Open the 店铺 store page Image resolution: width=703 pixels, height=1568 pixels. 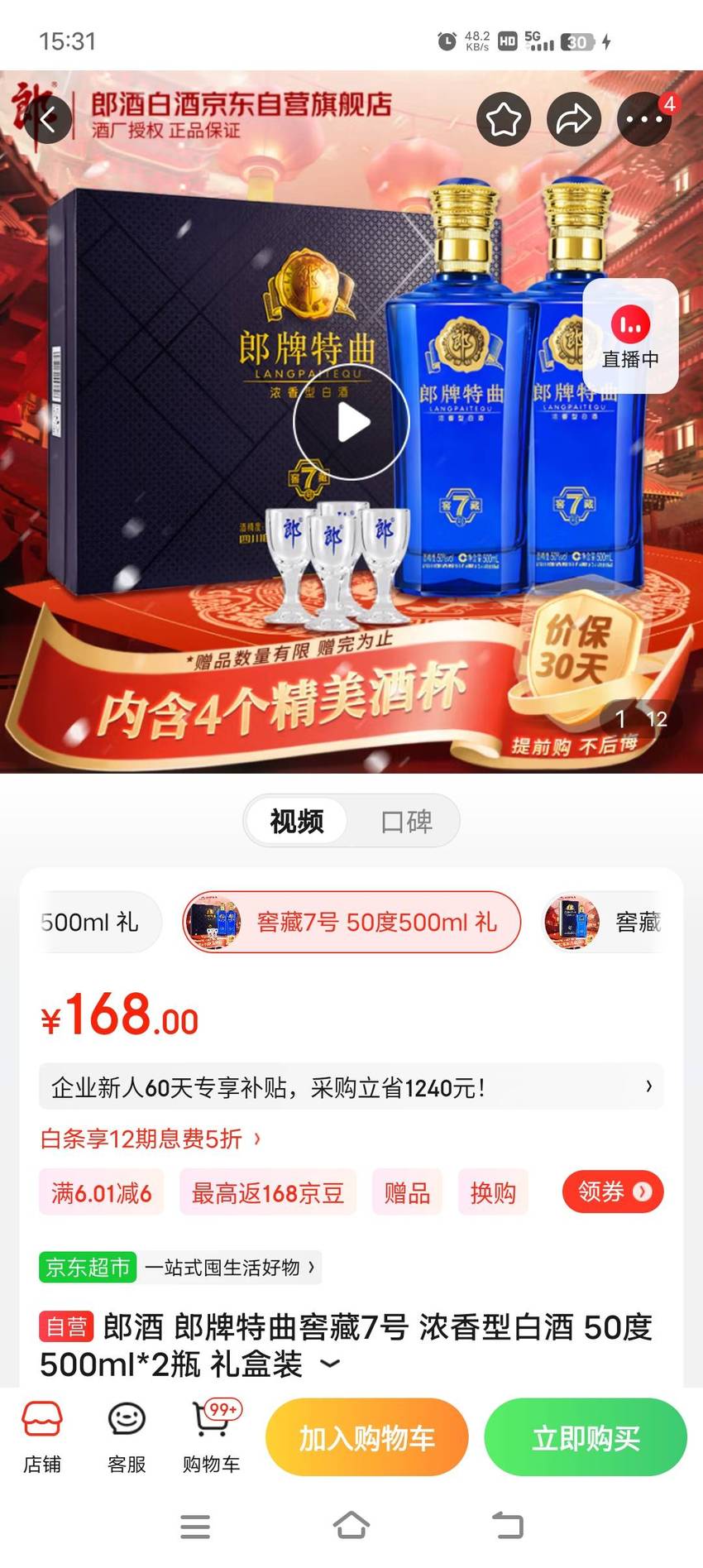pyautogui.click(x=42, y=1437)
